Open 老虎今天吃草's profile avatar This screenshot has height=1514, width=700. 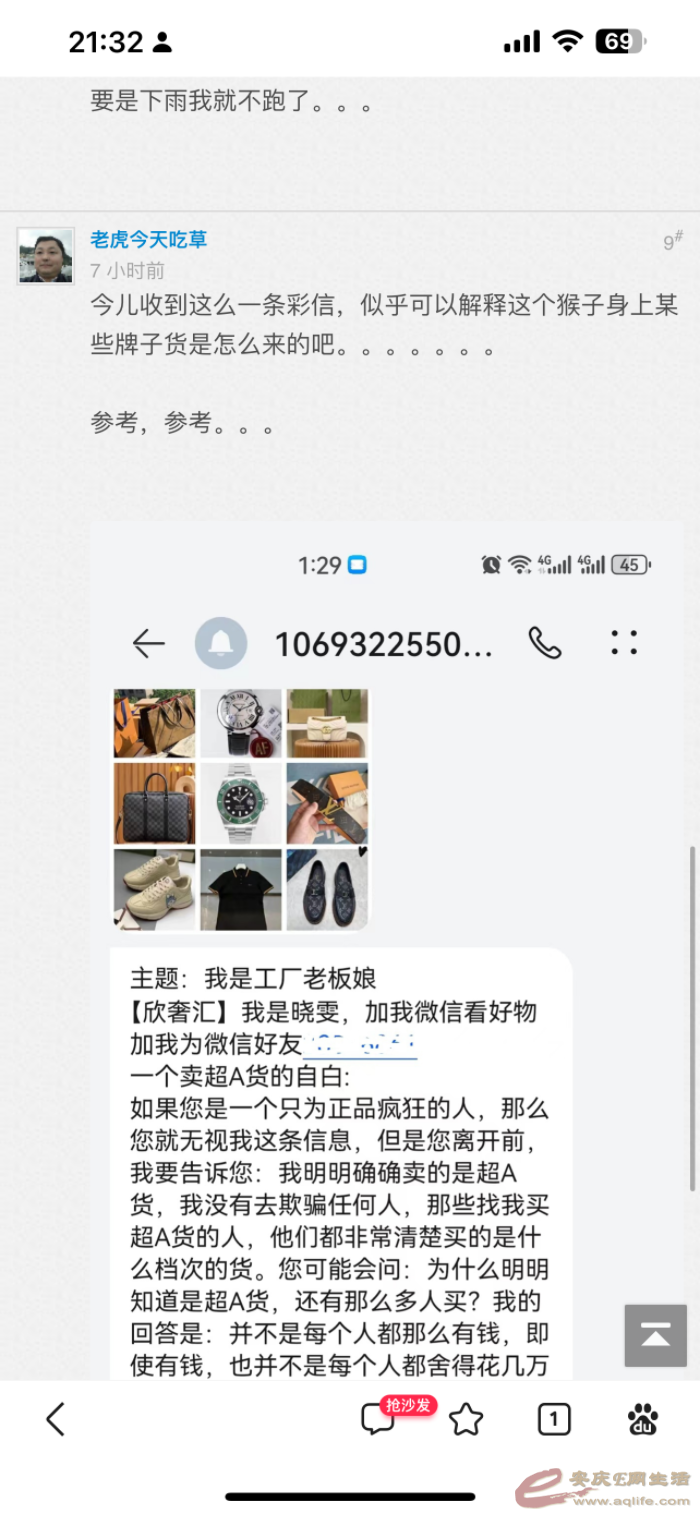46,255
